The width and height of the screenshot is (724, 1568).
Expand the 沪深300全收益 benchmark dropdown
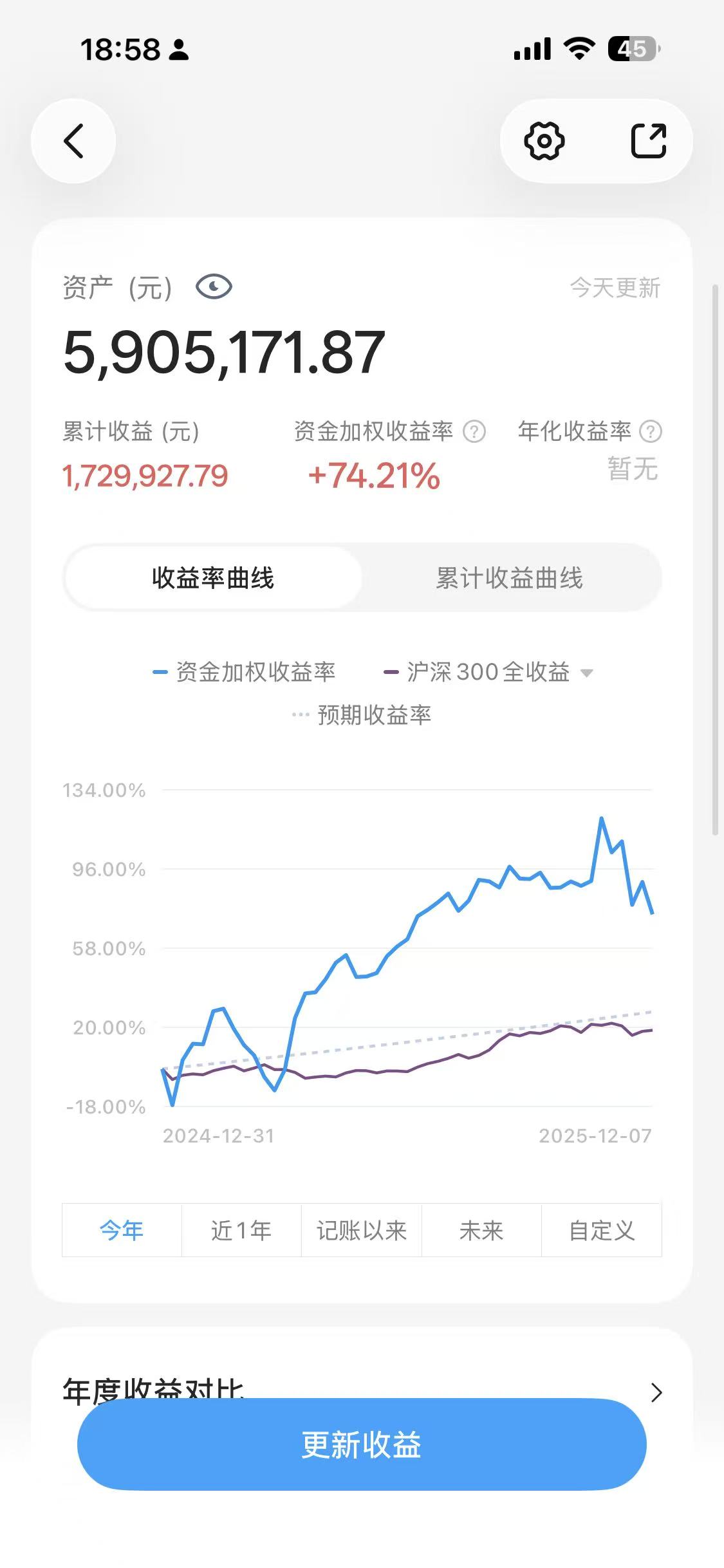pyautogui.click(x=586, y=673)
